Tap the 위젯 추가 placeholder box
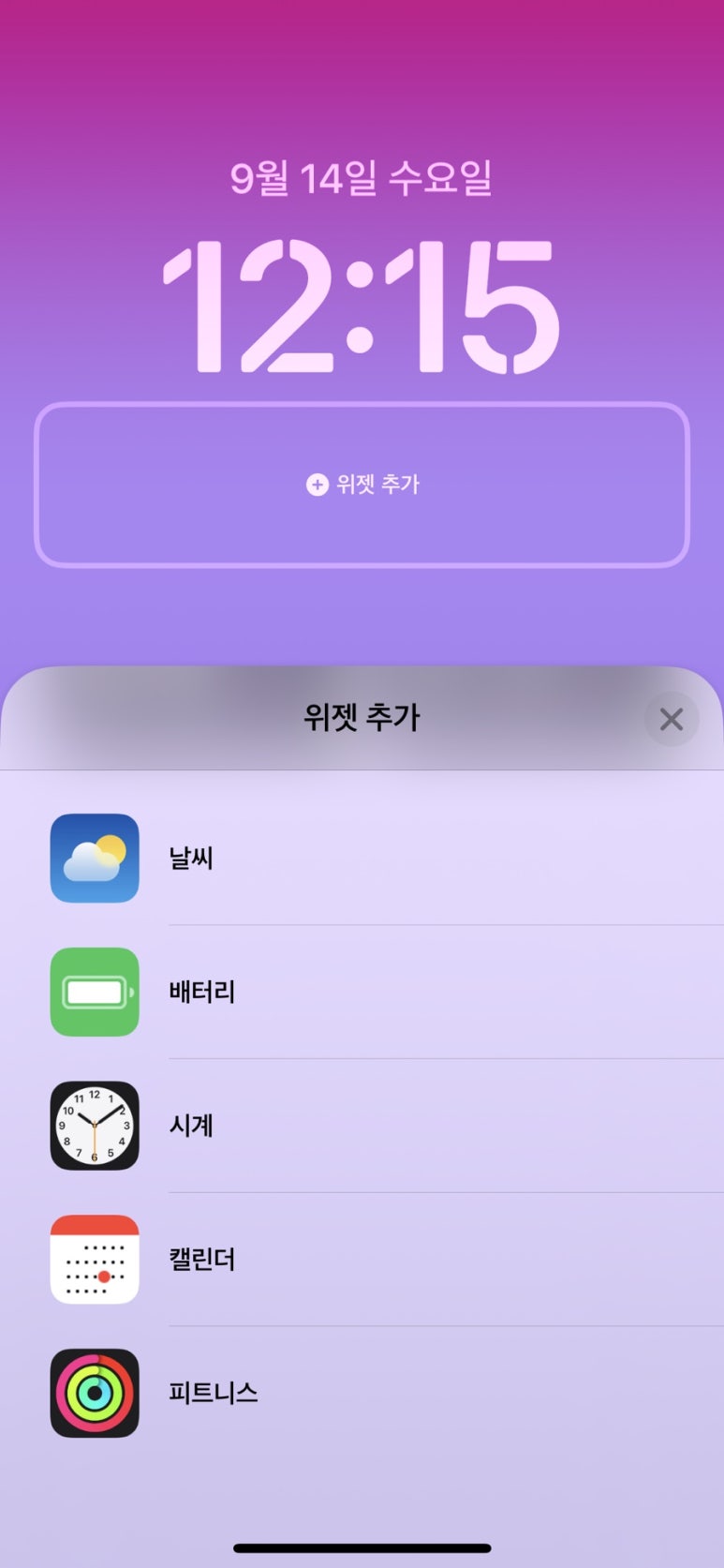Image resolution: width=724 pixels, height=1568 pixels. (362, 485)
